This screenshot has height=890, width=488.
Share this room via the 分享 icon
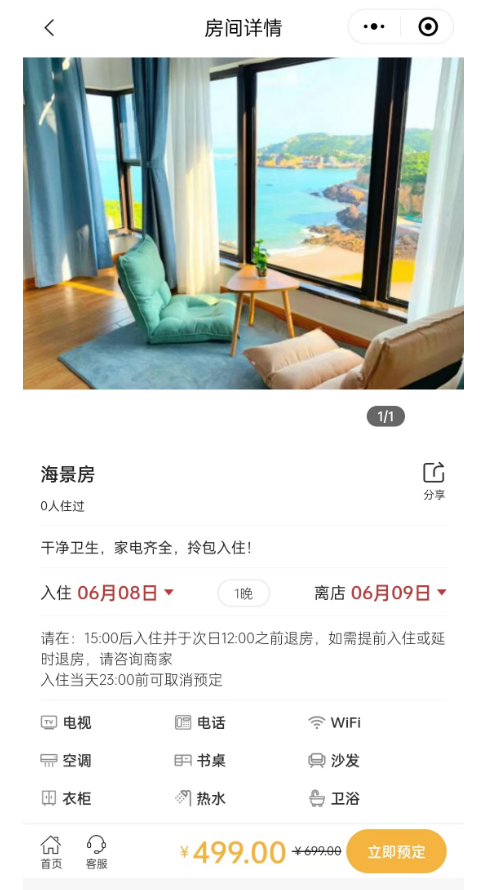(434, 481)
